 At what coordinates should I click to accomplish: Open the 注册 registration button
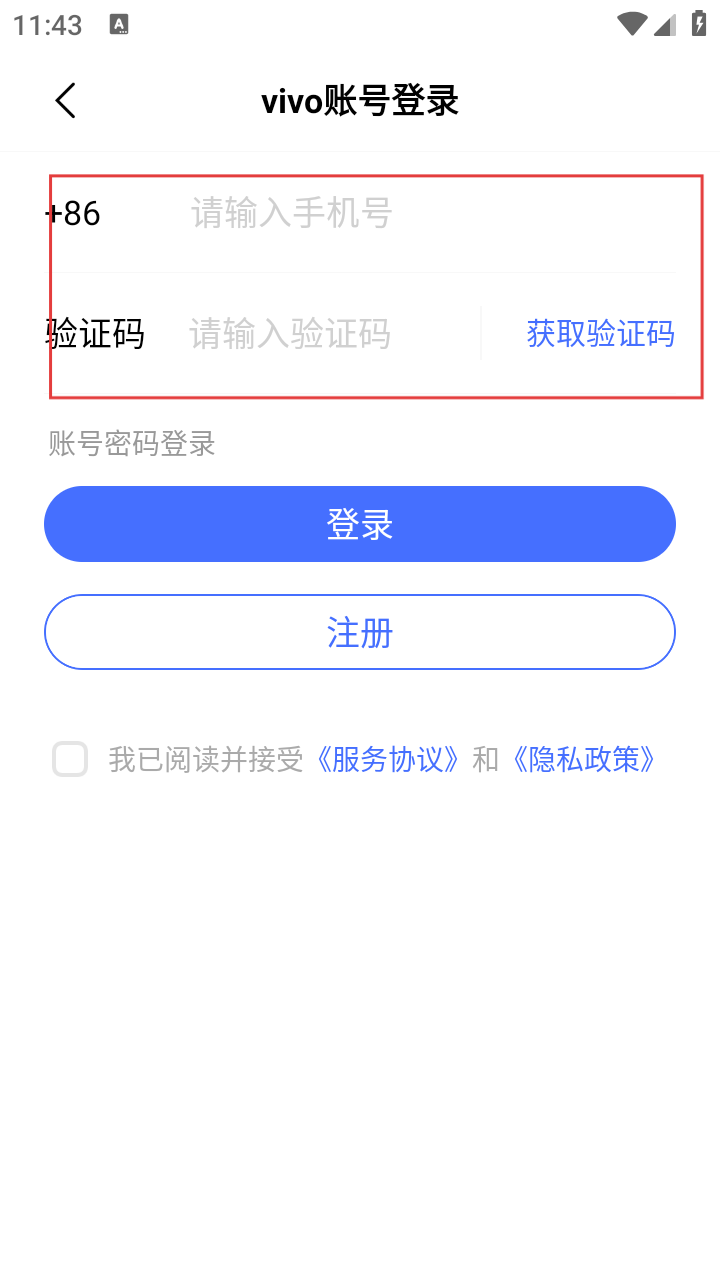point(360,632)
